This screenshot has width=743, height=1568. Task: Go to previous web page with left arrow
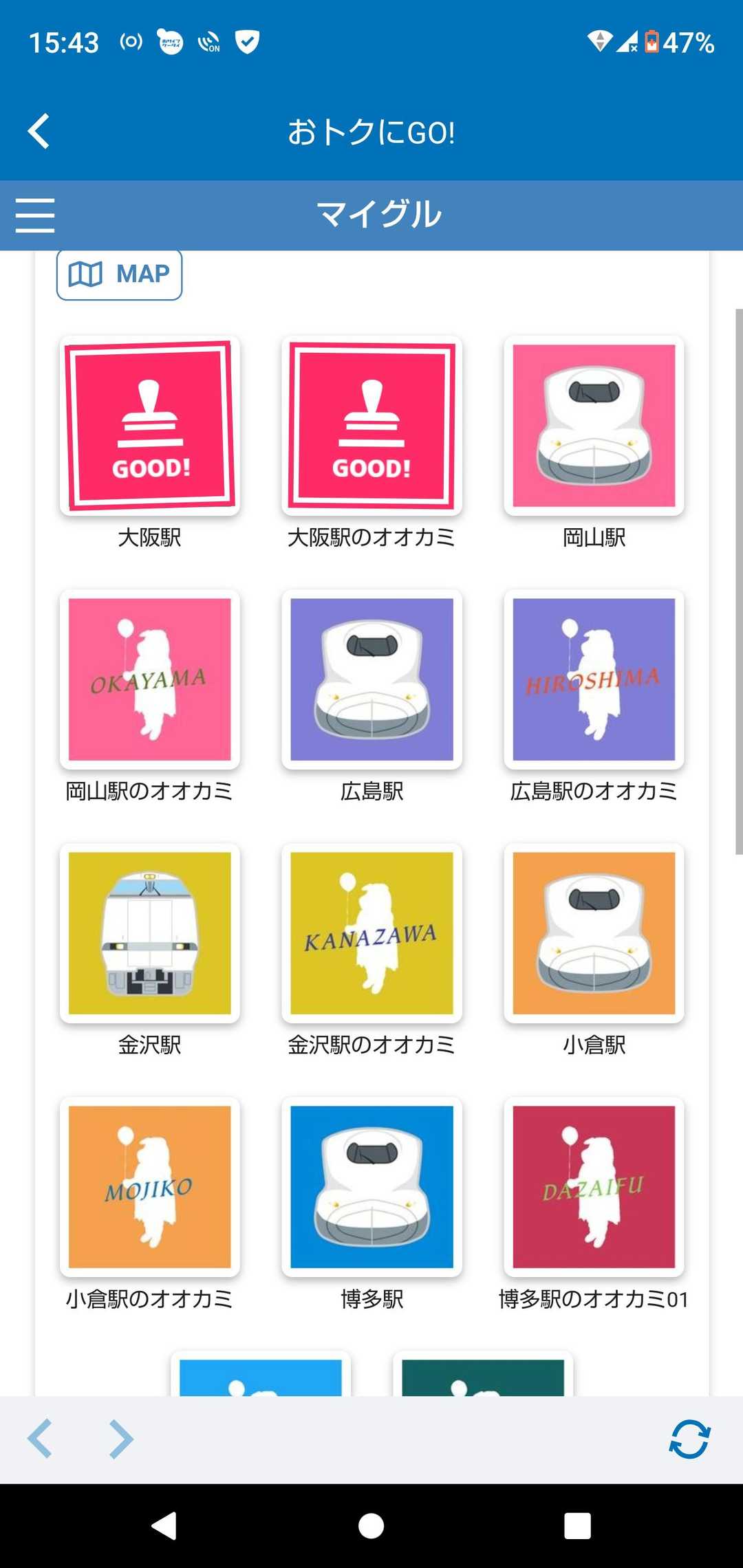tap(40, 1439)
